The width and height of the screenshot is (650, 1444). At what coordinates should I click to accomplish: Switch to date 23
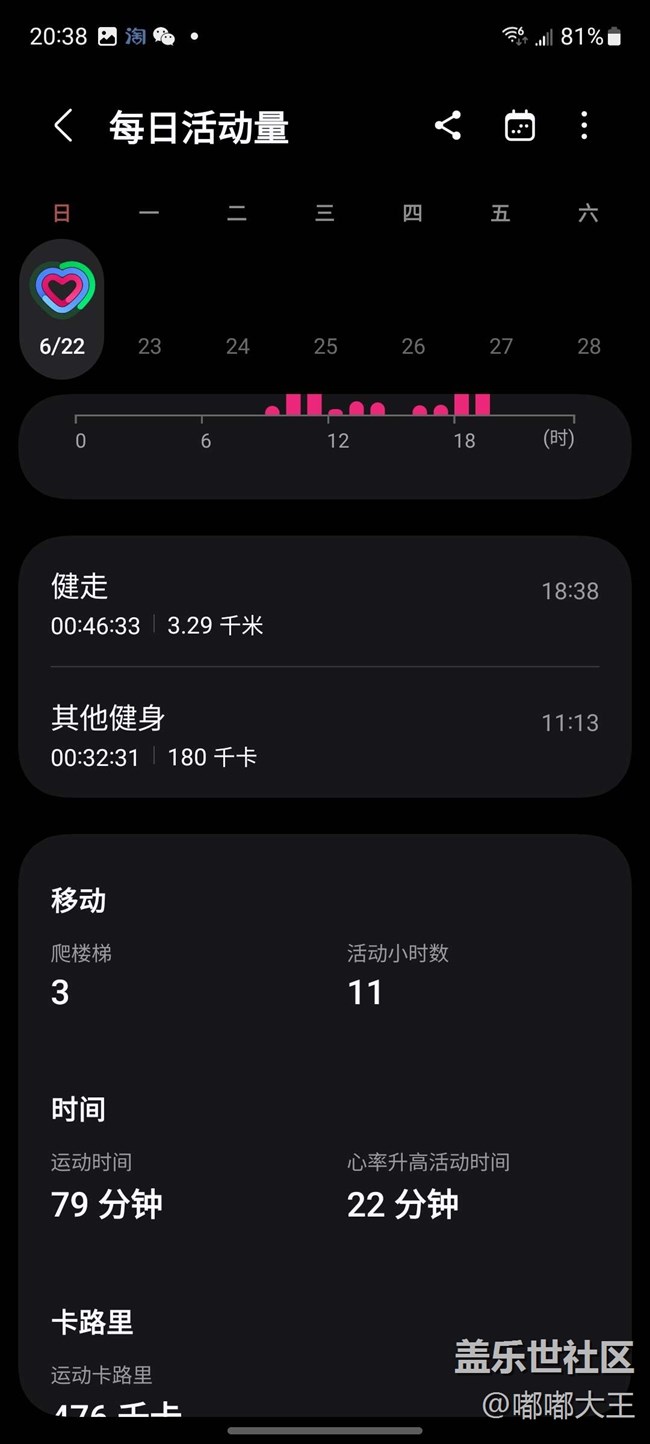[x=149, y=346]
